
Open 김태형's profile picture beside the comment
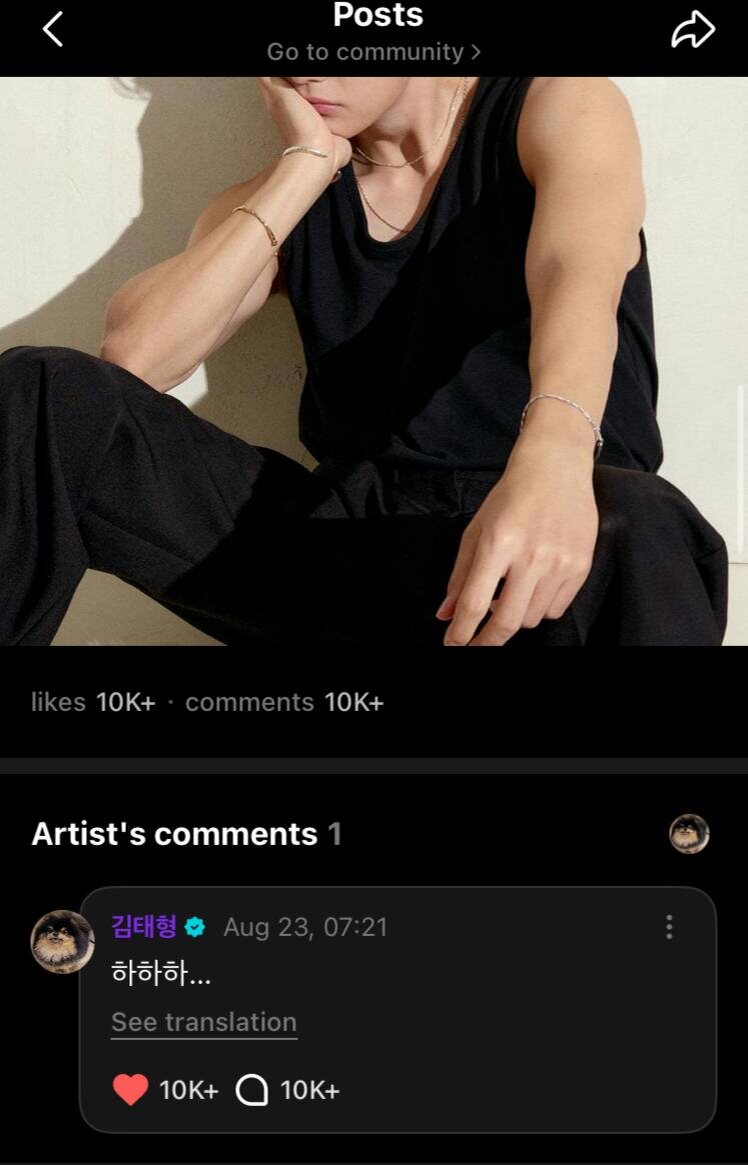pos(62,941)
